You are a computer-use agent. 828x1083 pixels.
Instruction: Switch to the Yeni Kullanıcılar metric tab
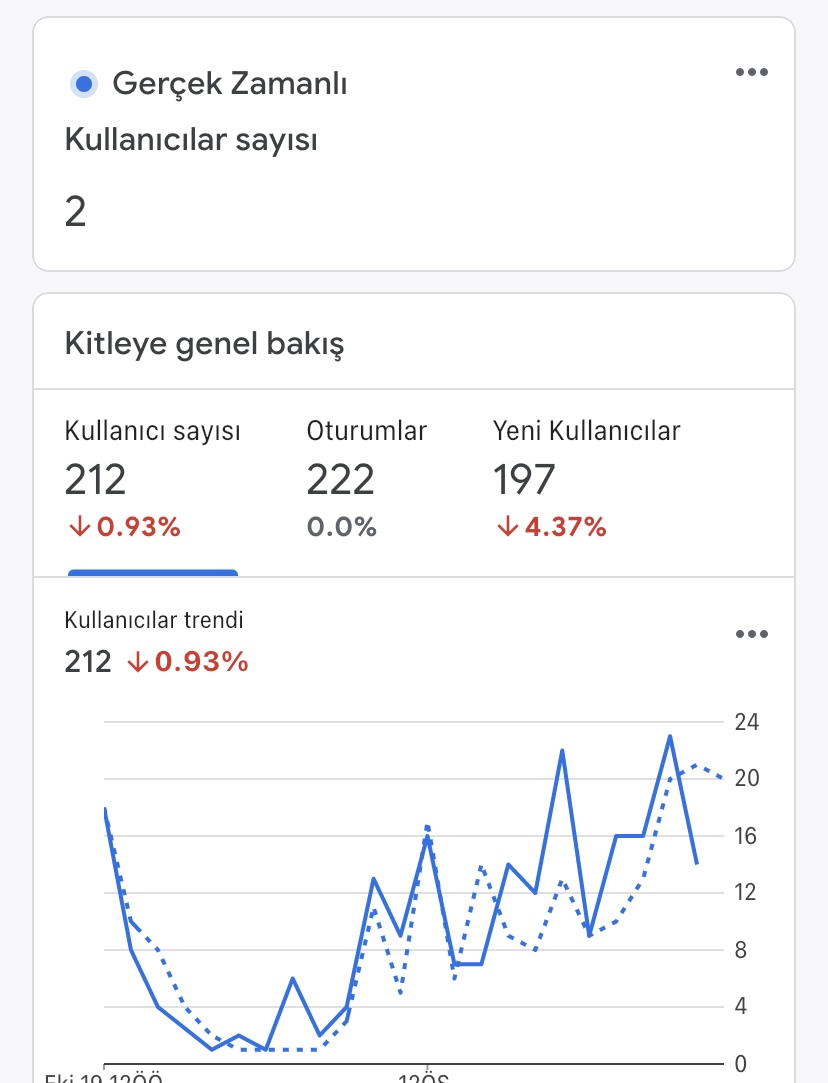click(x=586, y=482)
